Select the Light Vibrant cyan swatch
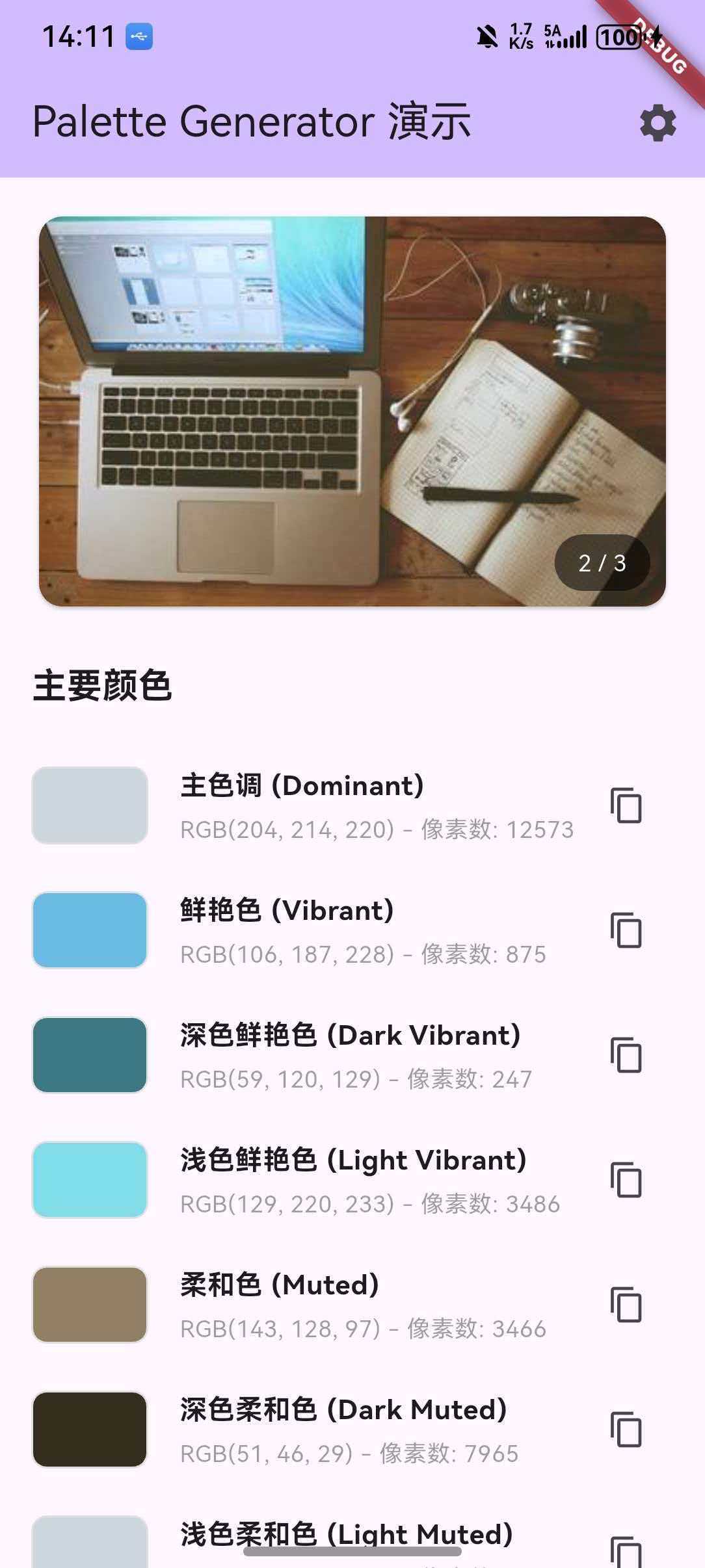 coord(90,1180)
